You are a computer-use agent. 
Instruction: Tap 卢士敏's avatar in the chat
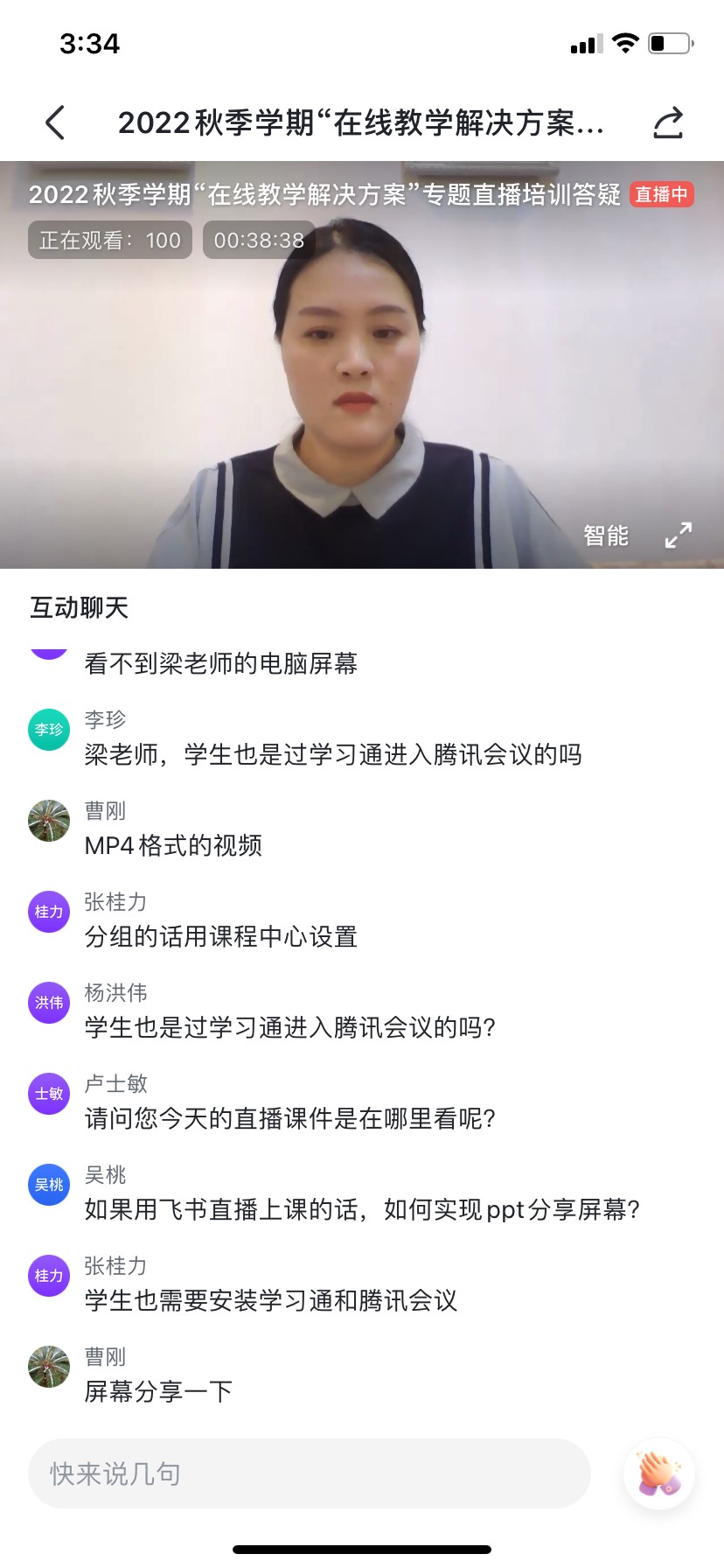click(x=49, y=1094)
